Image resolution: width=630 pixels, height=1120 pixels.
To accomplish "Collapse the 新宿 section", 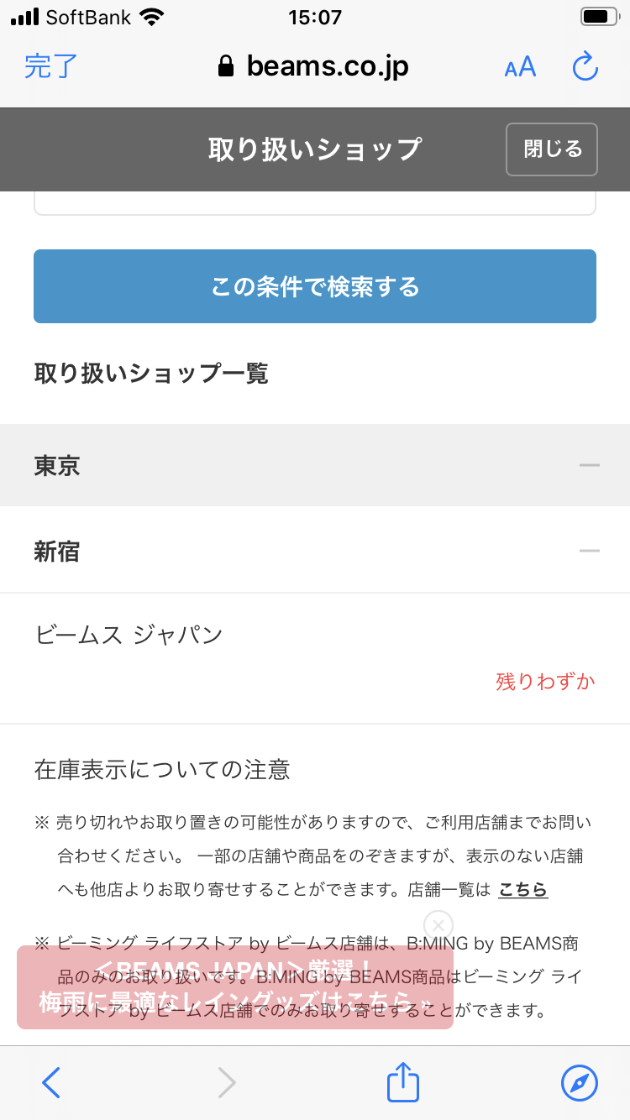I will tap(315, 551).
